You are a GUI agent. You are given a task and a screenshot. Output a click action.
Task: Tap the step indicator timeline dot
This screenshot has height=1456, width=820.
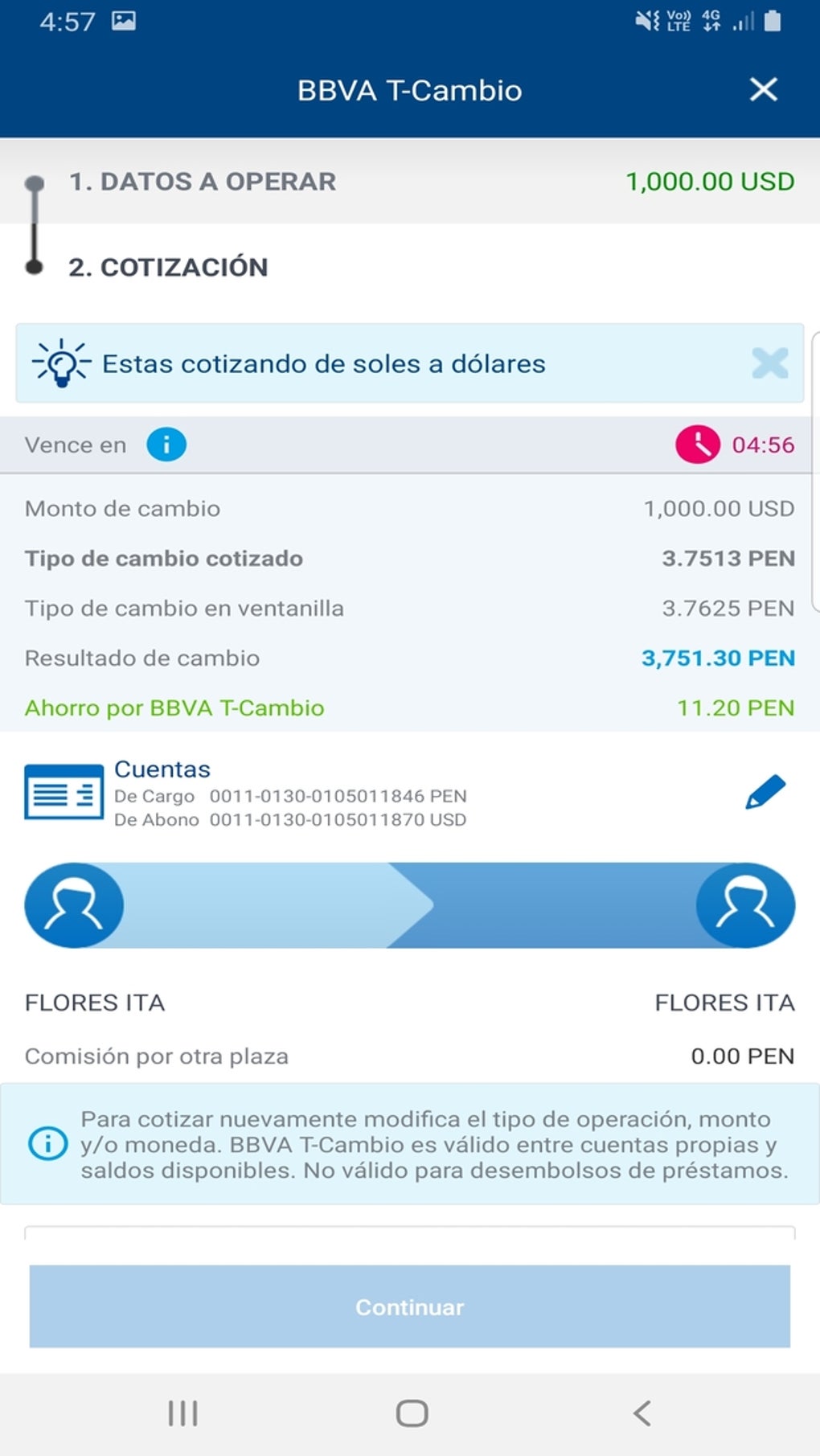(x=34, y=185)
